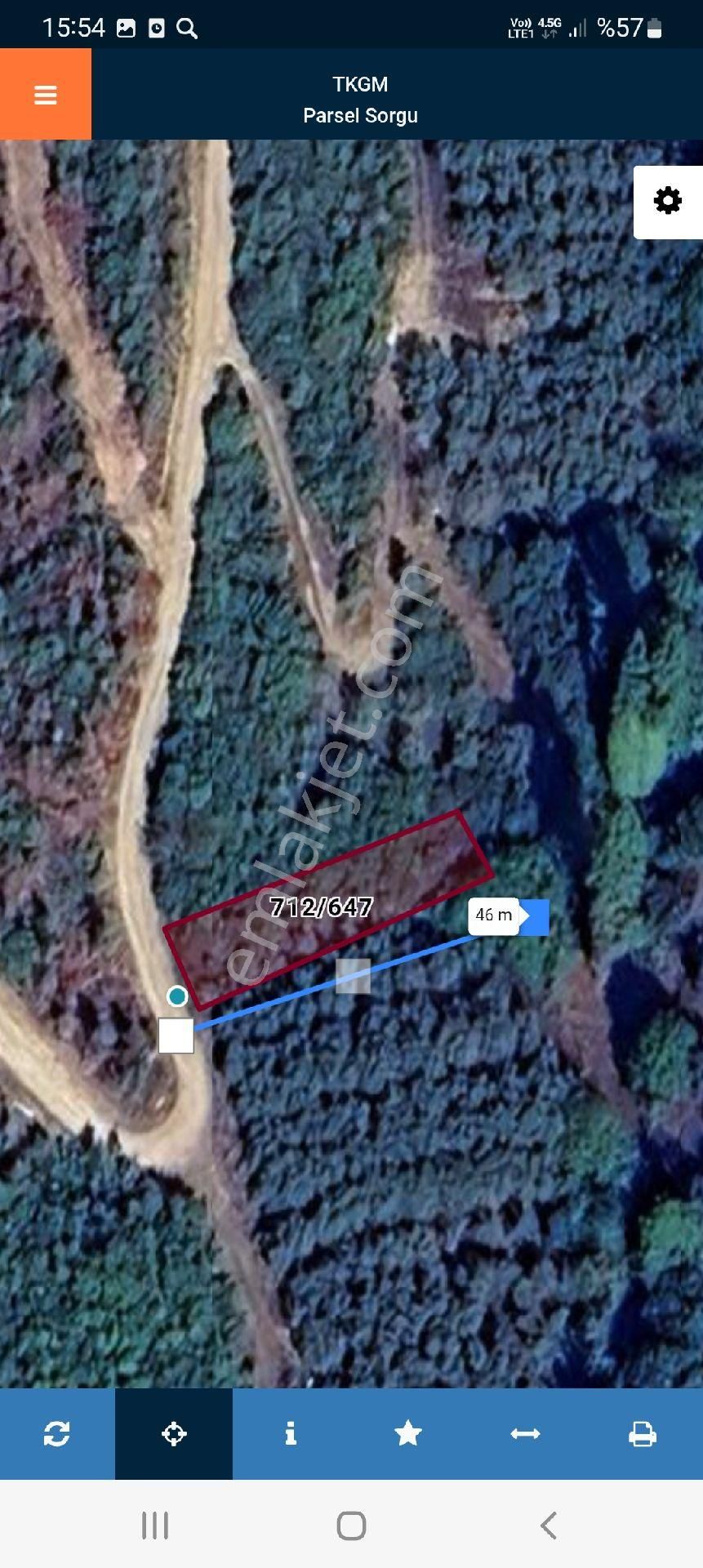Open the favorites star
Viewport: 703px width, 1568px height.
(x=407, y=1433)
